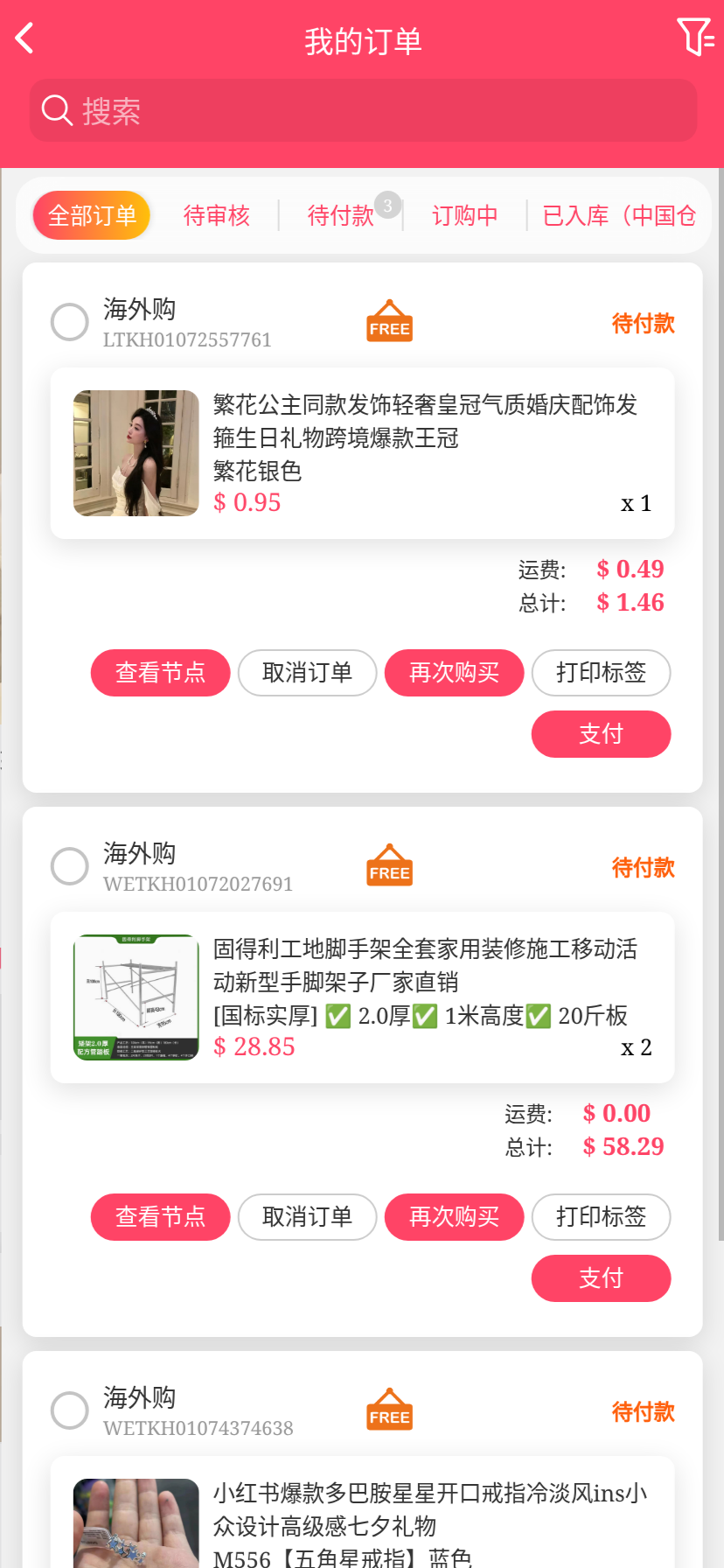724x1568 pixels.
Task: 打印标签 for order WETKH01072027691
Action: click(601, 1217)
